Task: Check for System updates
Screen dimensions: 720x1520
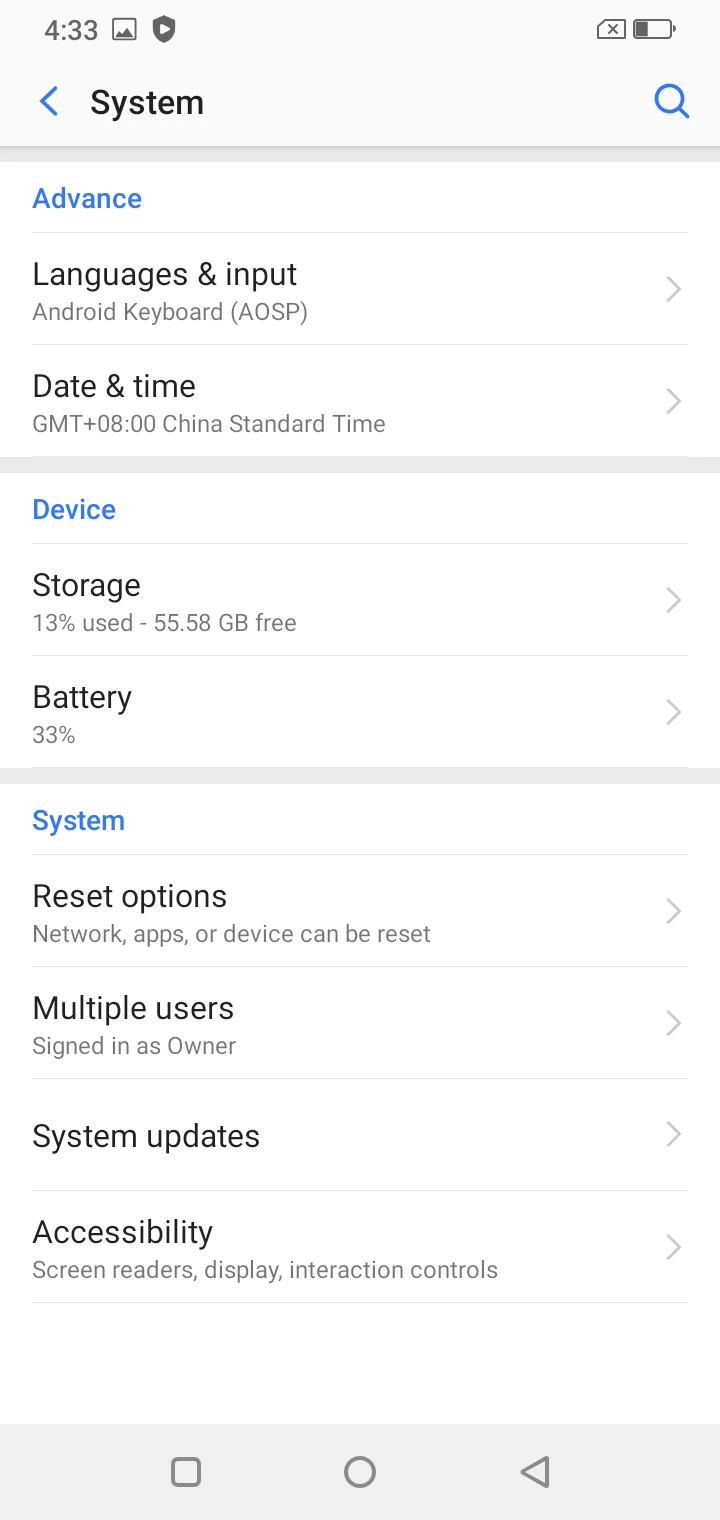Action: pyautogui.click(x=360, y=1136)
